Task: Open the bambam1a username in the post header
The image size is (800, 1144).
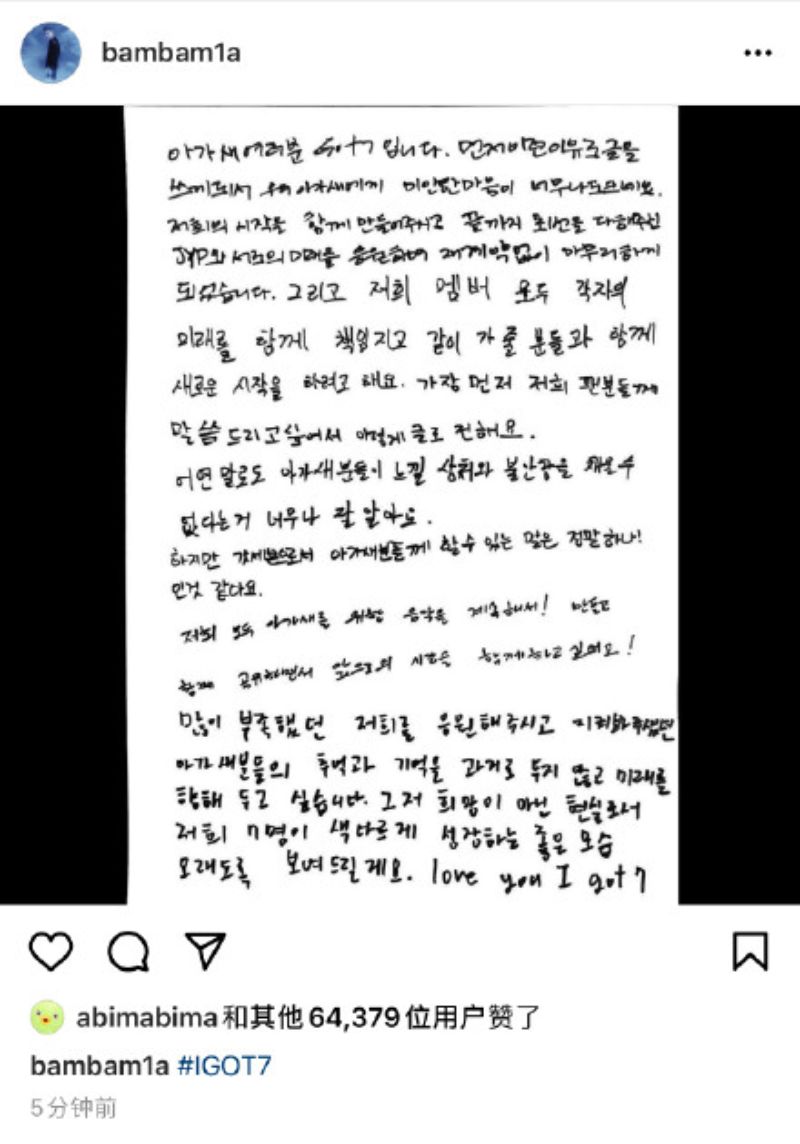Action: 171,52
